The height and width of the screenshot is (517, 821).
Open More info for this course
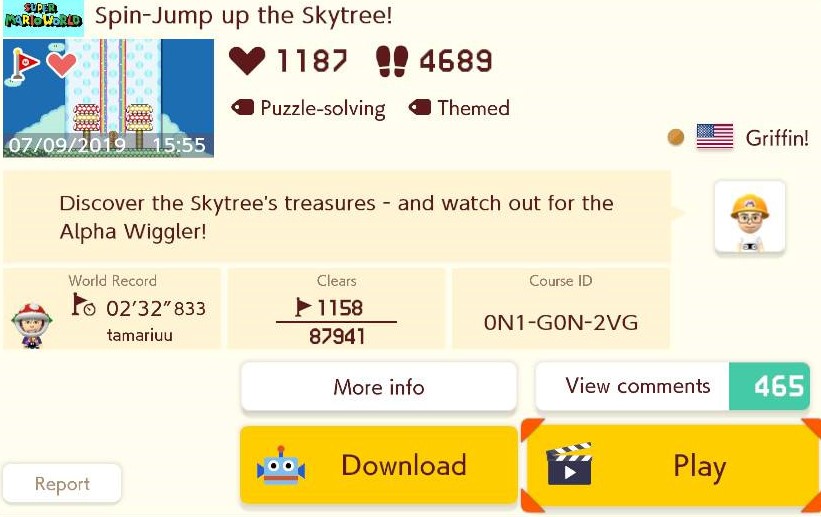click(379, 387)
